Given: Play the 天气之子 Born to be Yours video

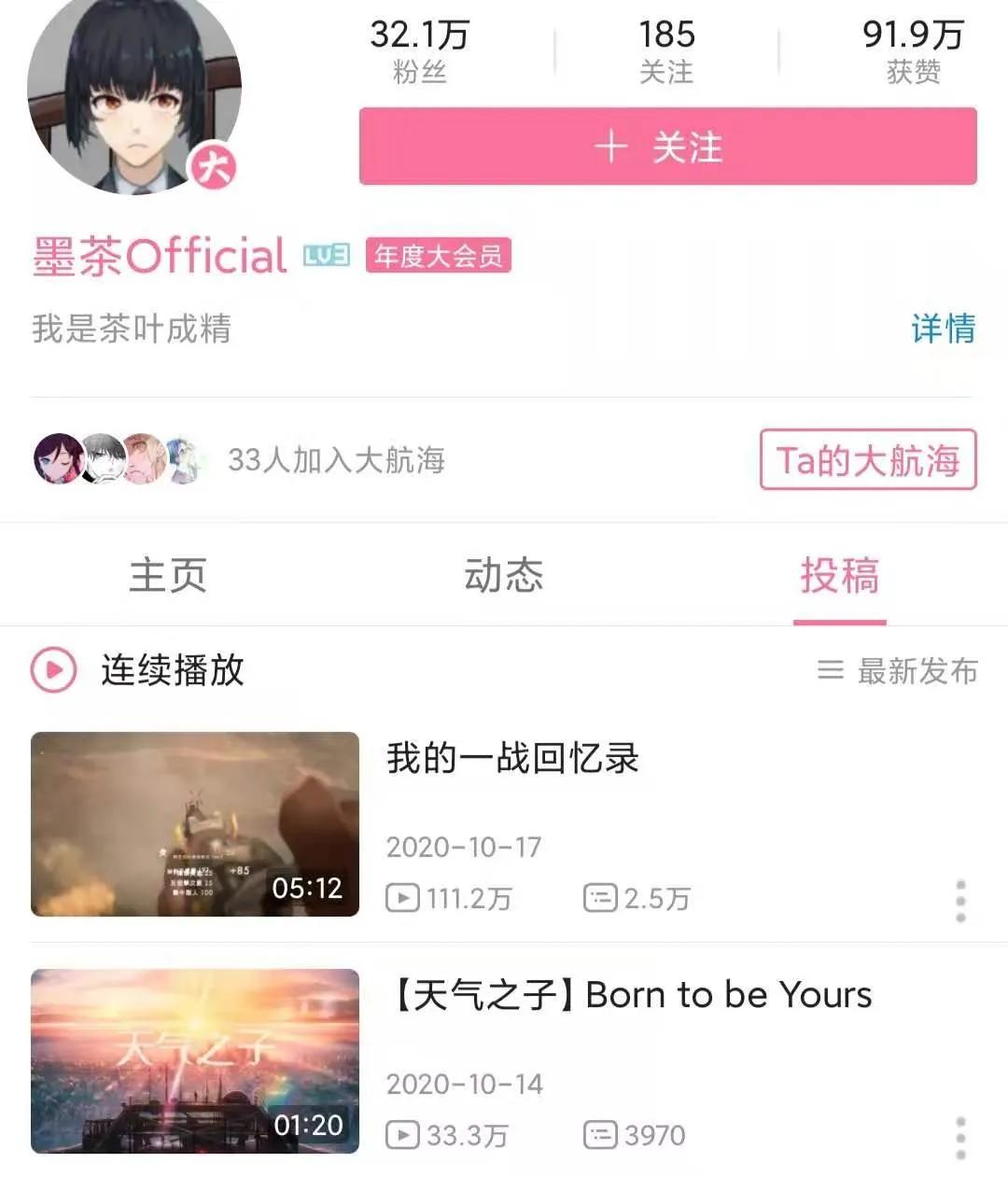Looking at the screenshot, I should pyautogui.click(x=195, y=1060).
